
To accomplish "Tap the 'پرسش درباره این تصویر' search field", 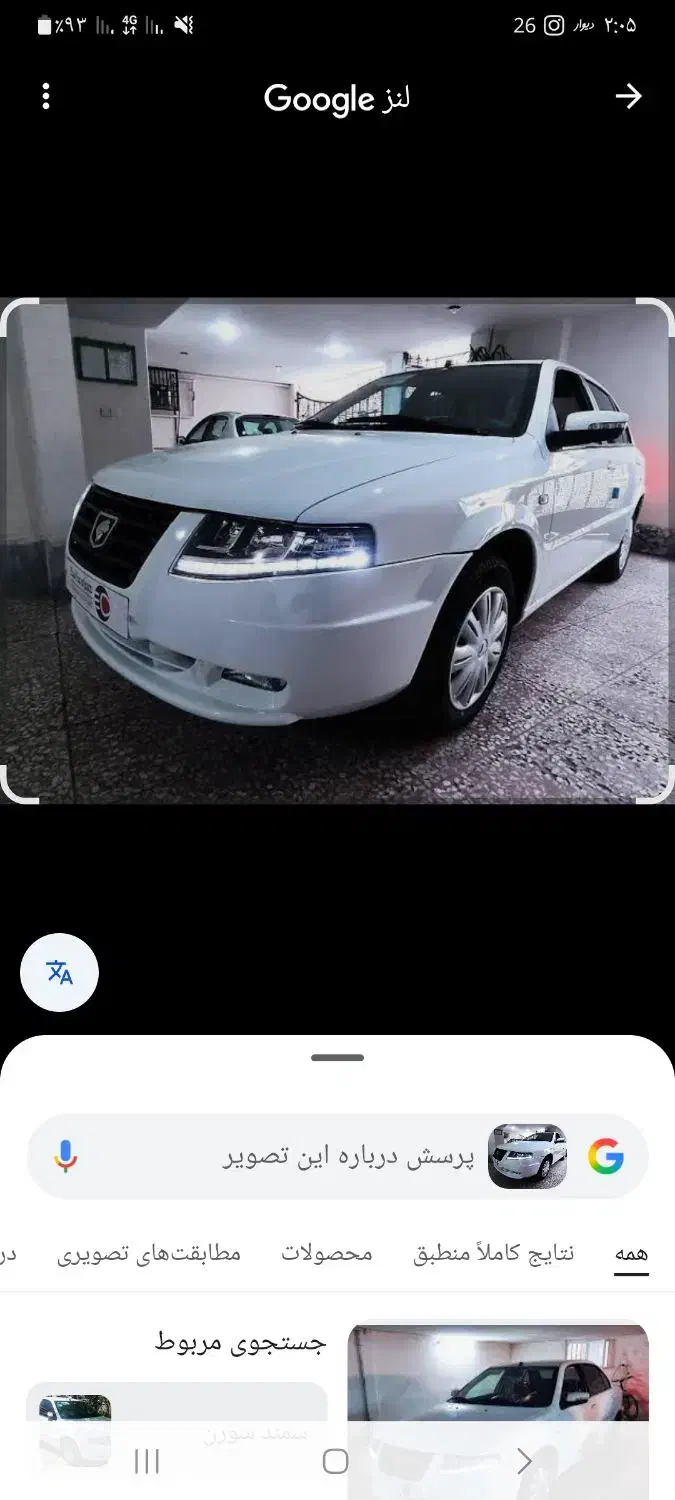I will (x=348, y=1157).
